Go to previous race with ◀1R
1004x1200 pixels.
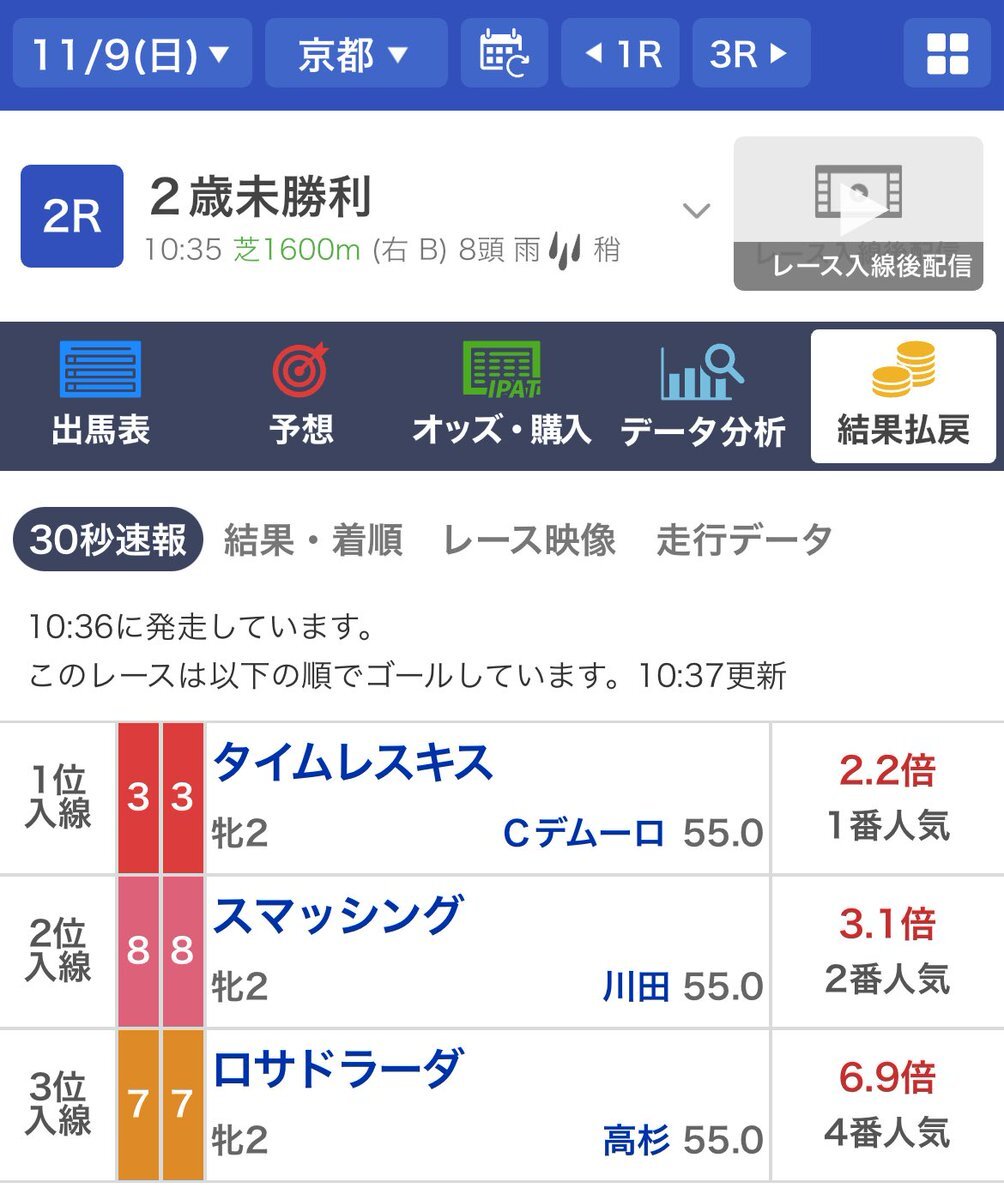[620, 53]
